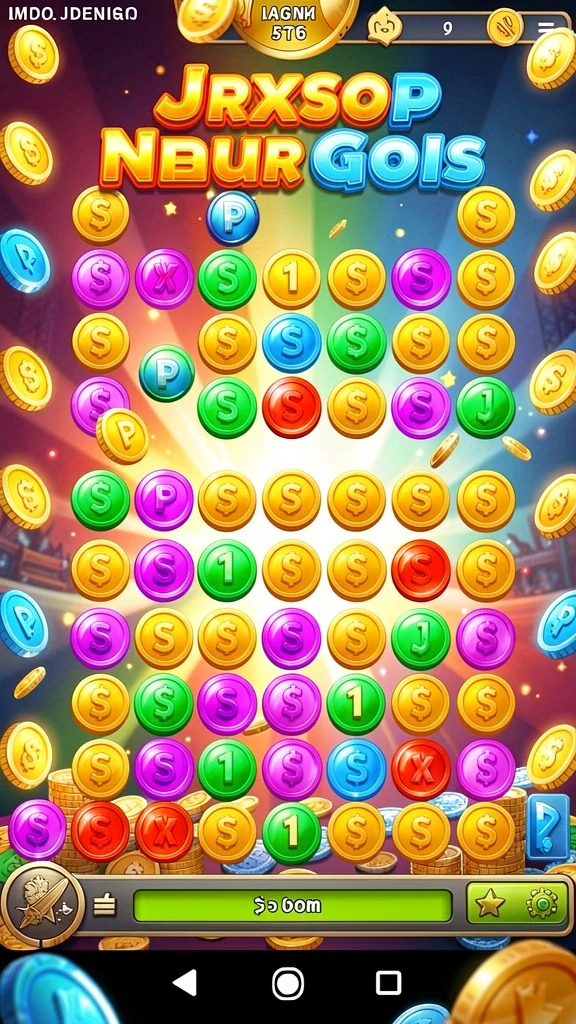Tap the round sword emblem button
Viewport: 576px width, 1024px height.
tap(42, 904)
